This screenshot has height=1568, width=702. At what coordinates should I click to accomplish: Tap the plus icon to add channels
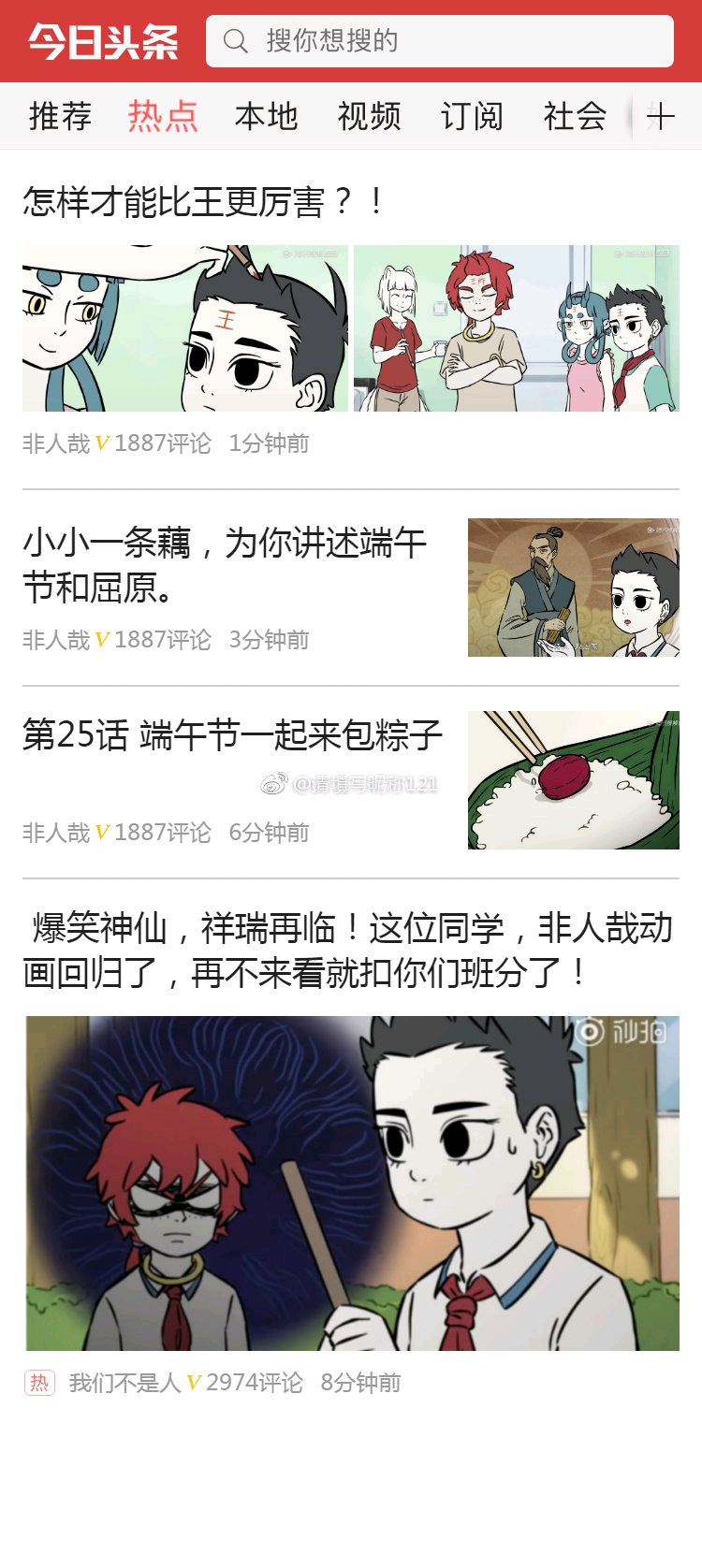click(661, 117)
